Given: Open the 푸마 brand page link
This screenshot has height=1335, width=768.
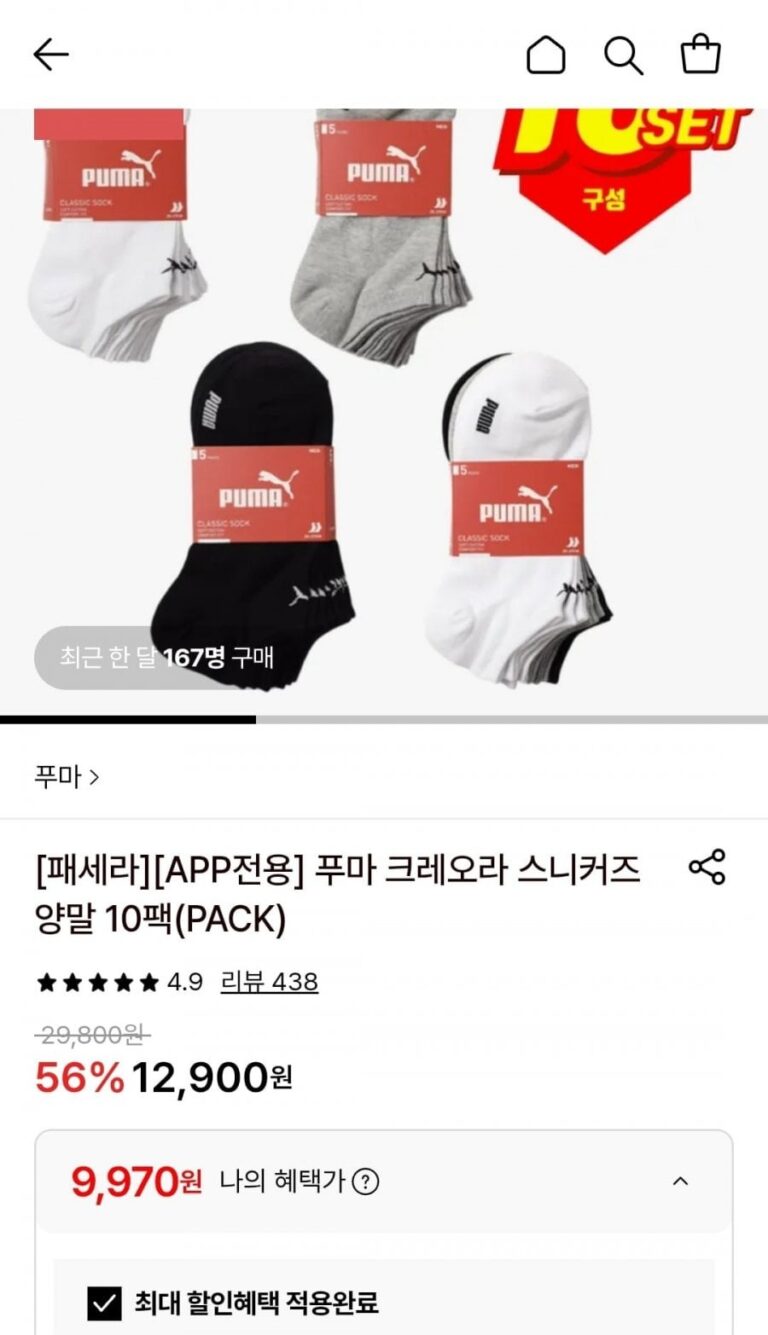Looking at the screenshot, I should (x=67, y=777).
